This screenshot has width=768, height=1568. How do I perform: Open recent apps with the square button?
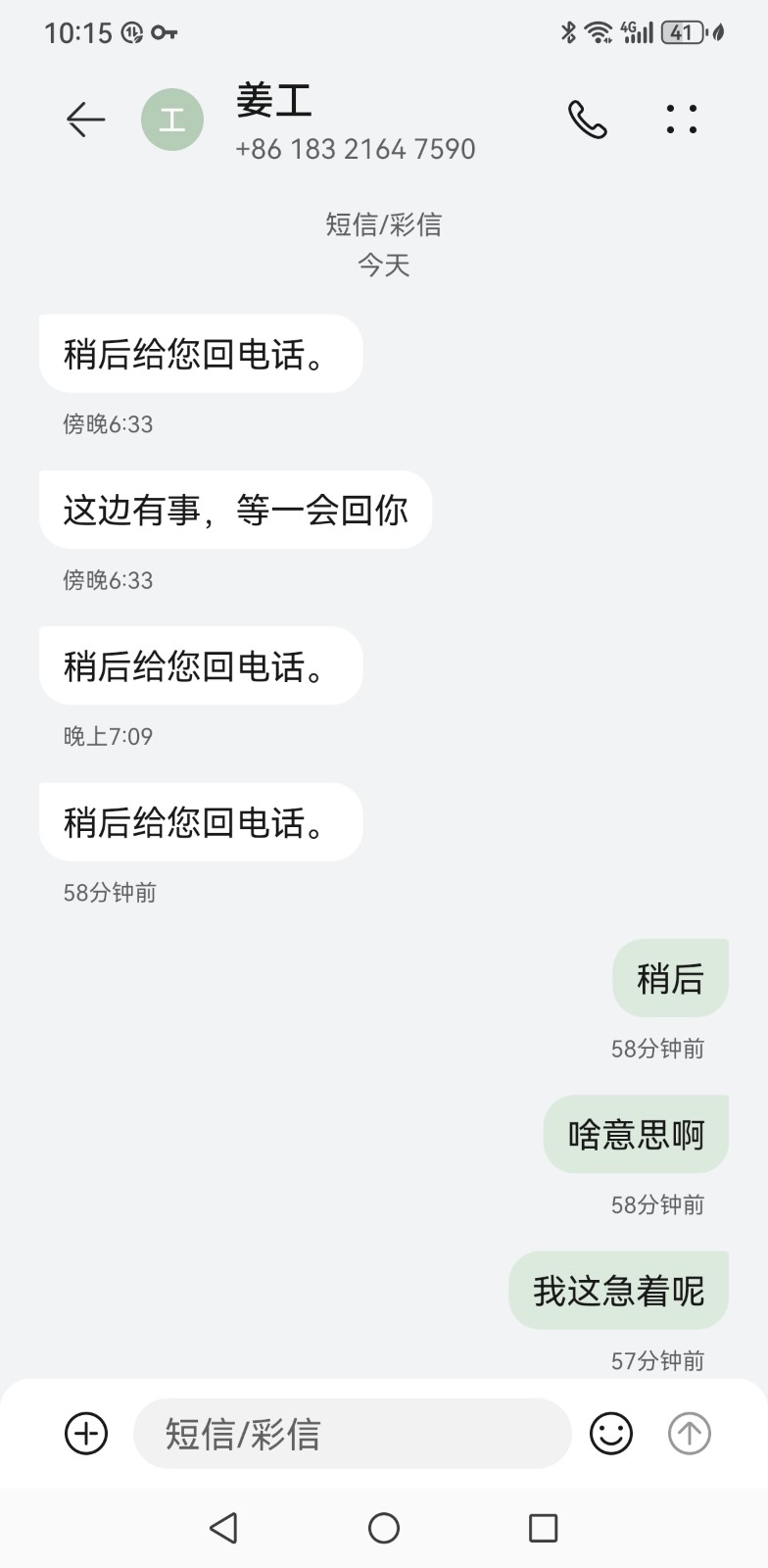[x=543, y=1528]
